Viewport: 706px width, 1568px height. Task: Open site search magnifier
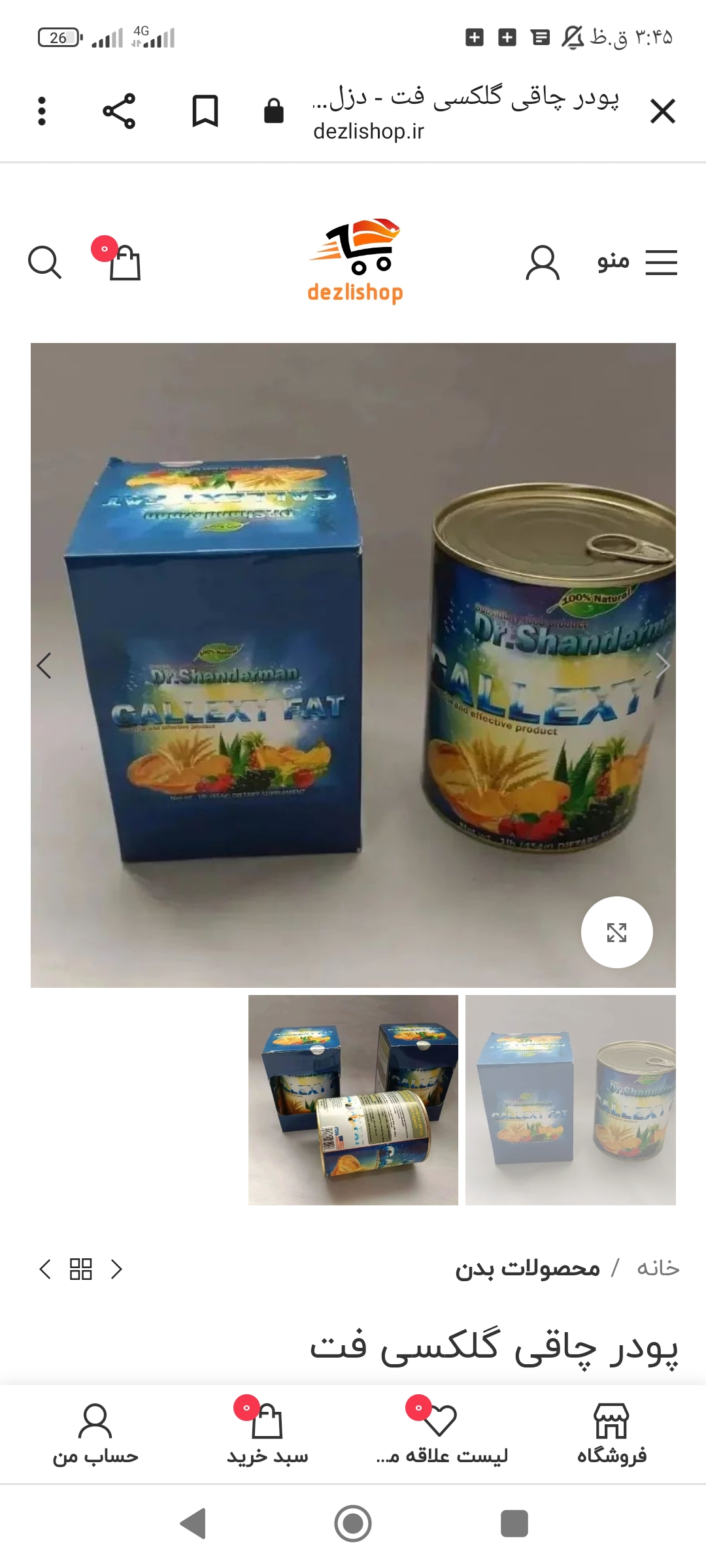[44, 263]
